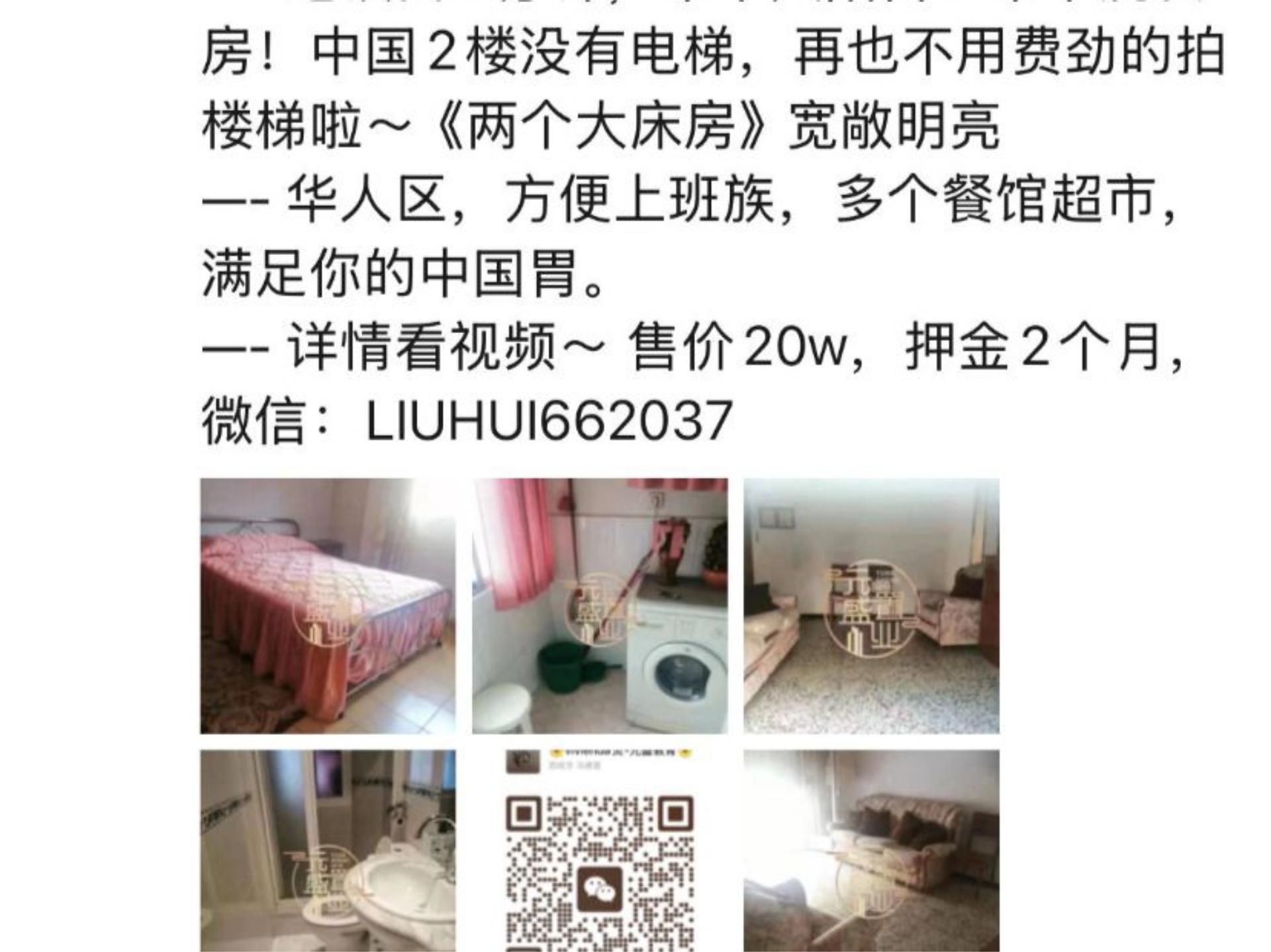The height and width of the screenshot is (952, 1271).
Task: View the photo of the sofa by the window
Action: pos(871,851)
